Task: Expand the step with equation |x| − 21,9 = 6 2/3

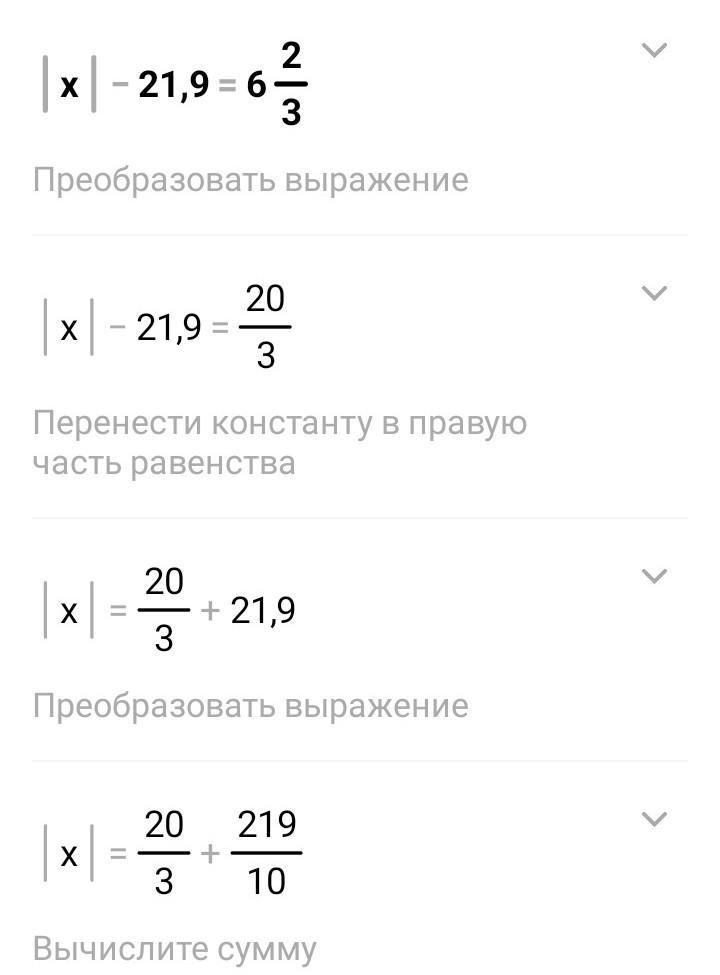Action: pos(653,50)
